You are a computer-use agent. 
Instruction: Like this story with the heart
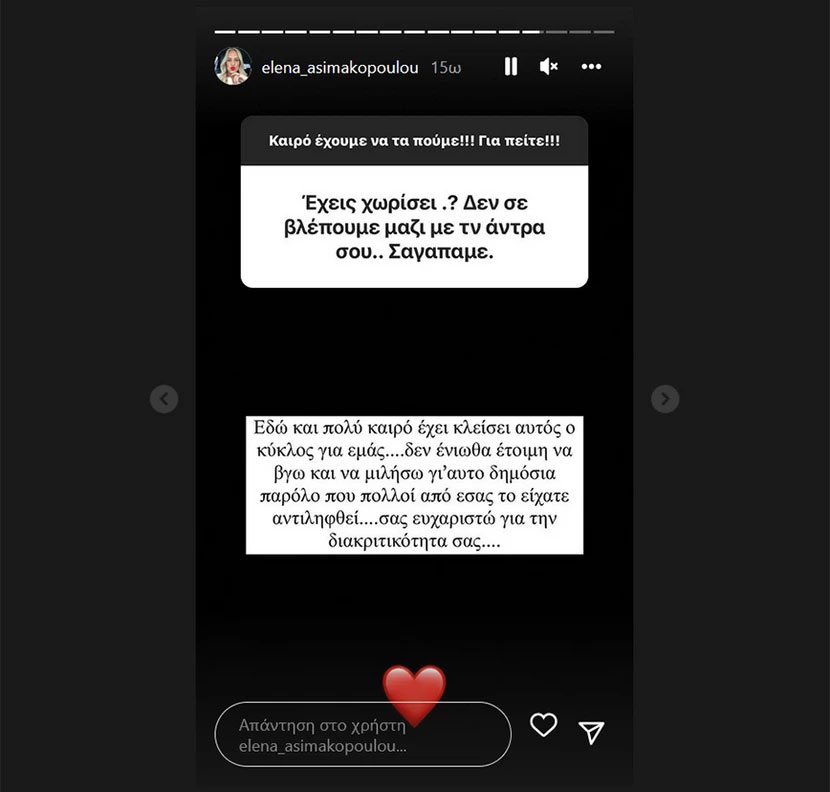[543, 725]
